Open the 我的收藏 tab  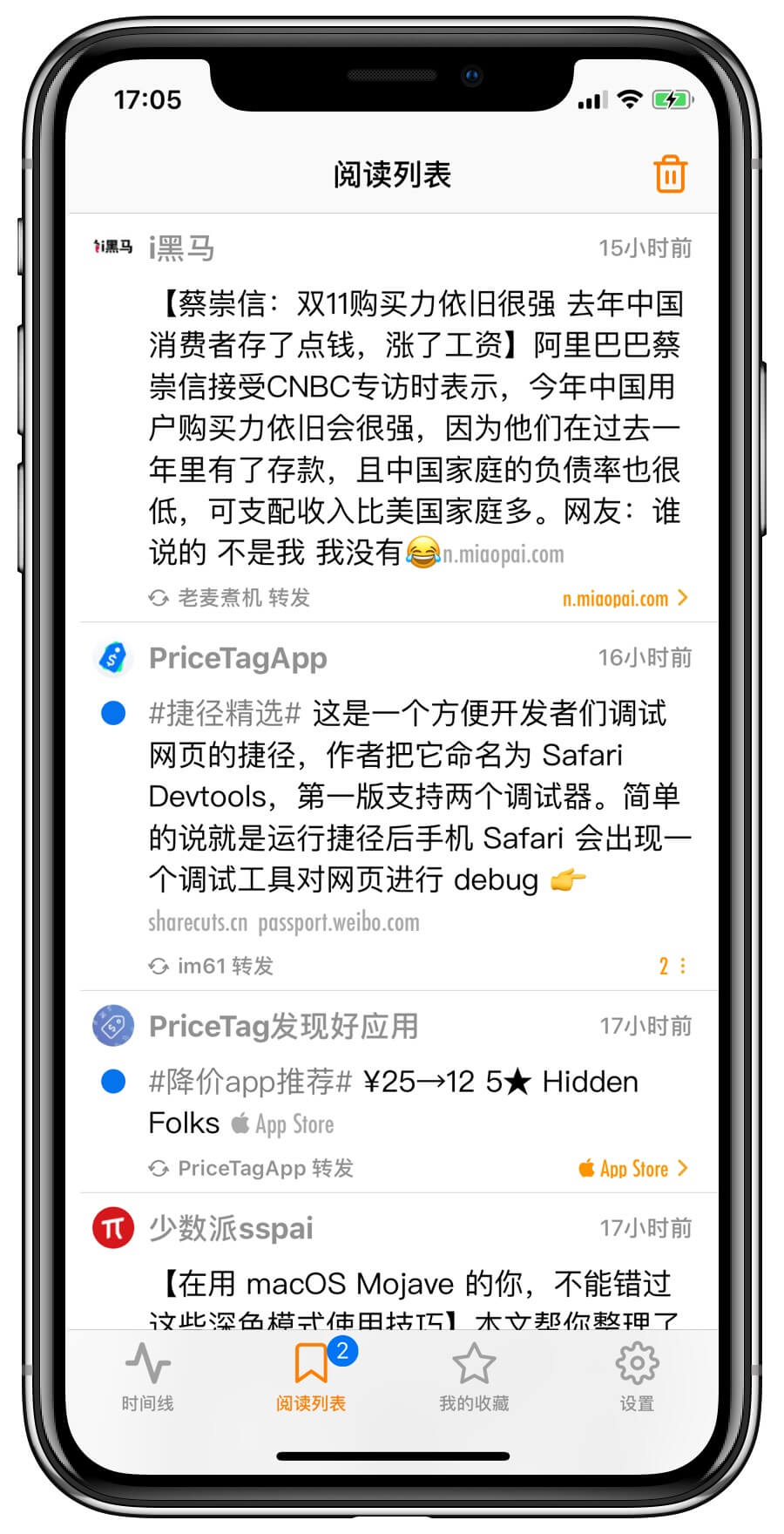tap(474, 1376)
